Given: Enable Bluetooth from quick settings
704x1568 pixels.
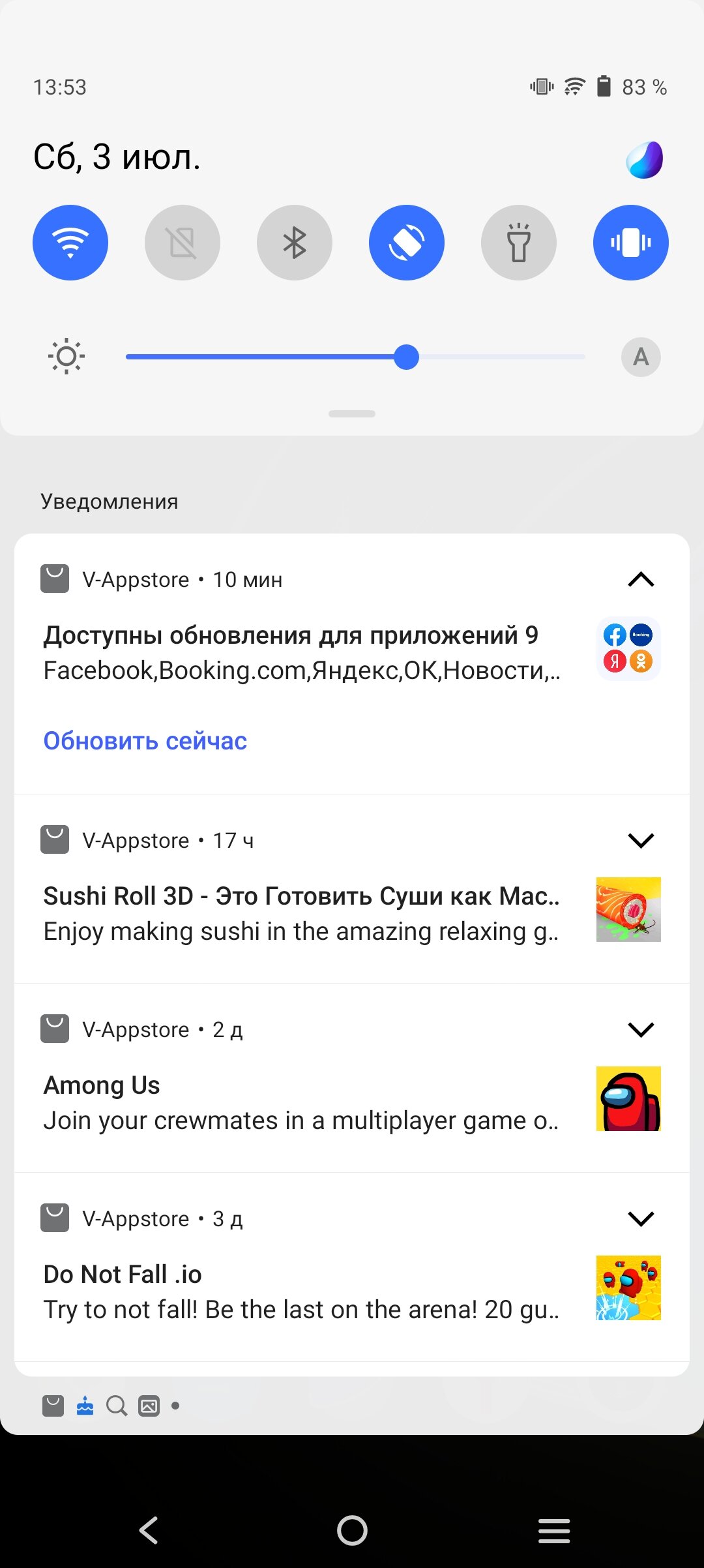Looking at the screenshot, I should pyautogui.click(x=295, y=243).
